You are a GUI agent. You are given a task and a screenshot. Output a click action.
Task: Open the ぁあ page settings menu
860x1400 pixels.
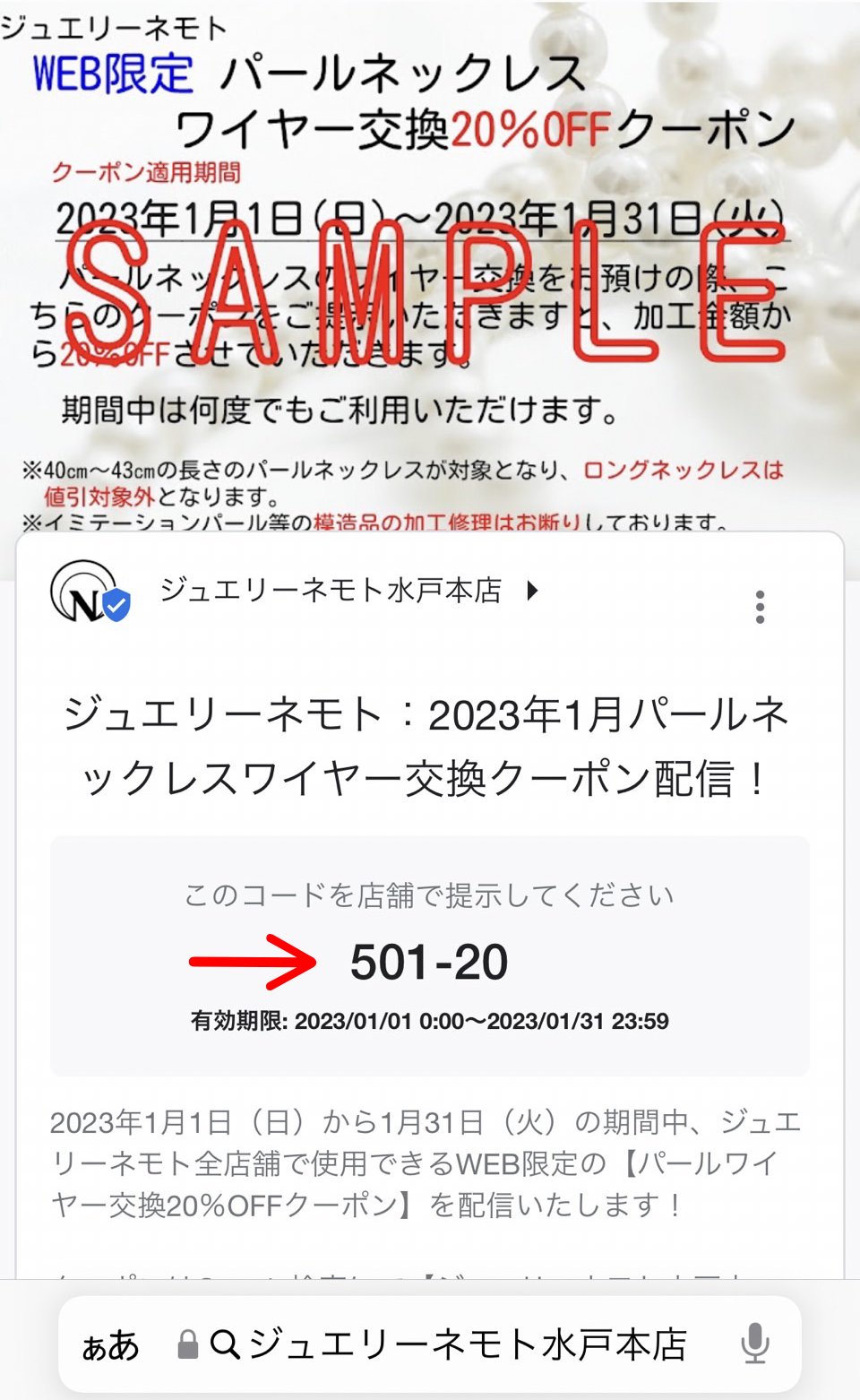click(x=111, y=1345)
